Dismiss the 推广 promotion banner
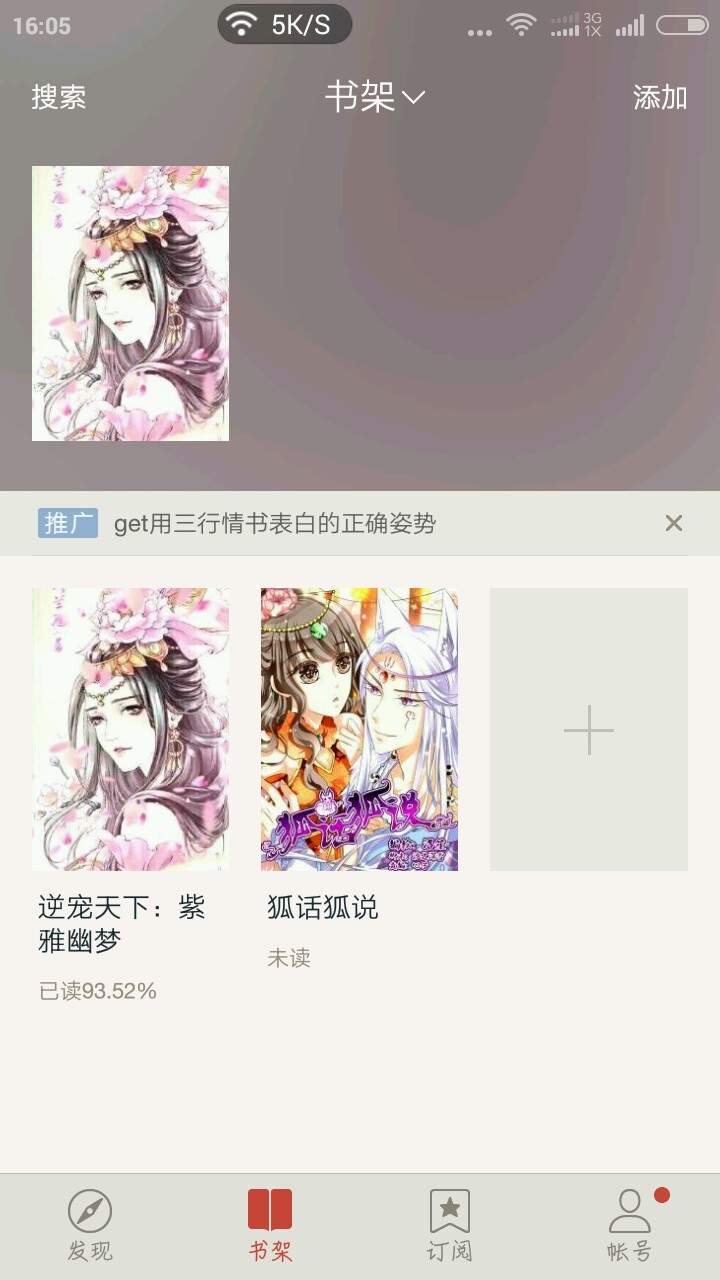Screen dimensions: 720x1280 pos(674,523)
